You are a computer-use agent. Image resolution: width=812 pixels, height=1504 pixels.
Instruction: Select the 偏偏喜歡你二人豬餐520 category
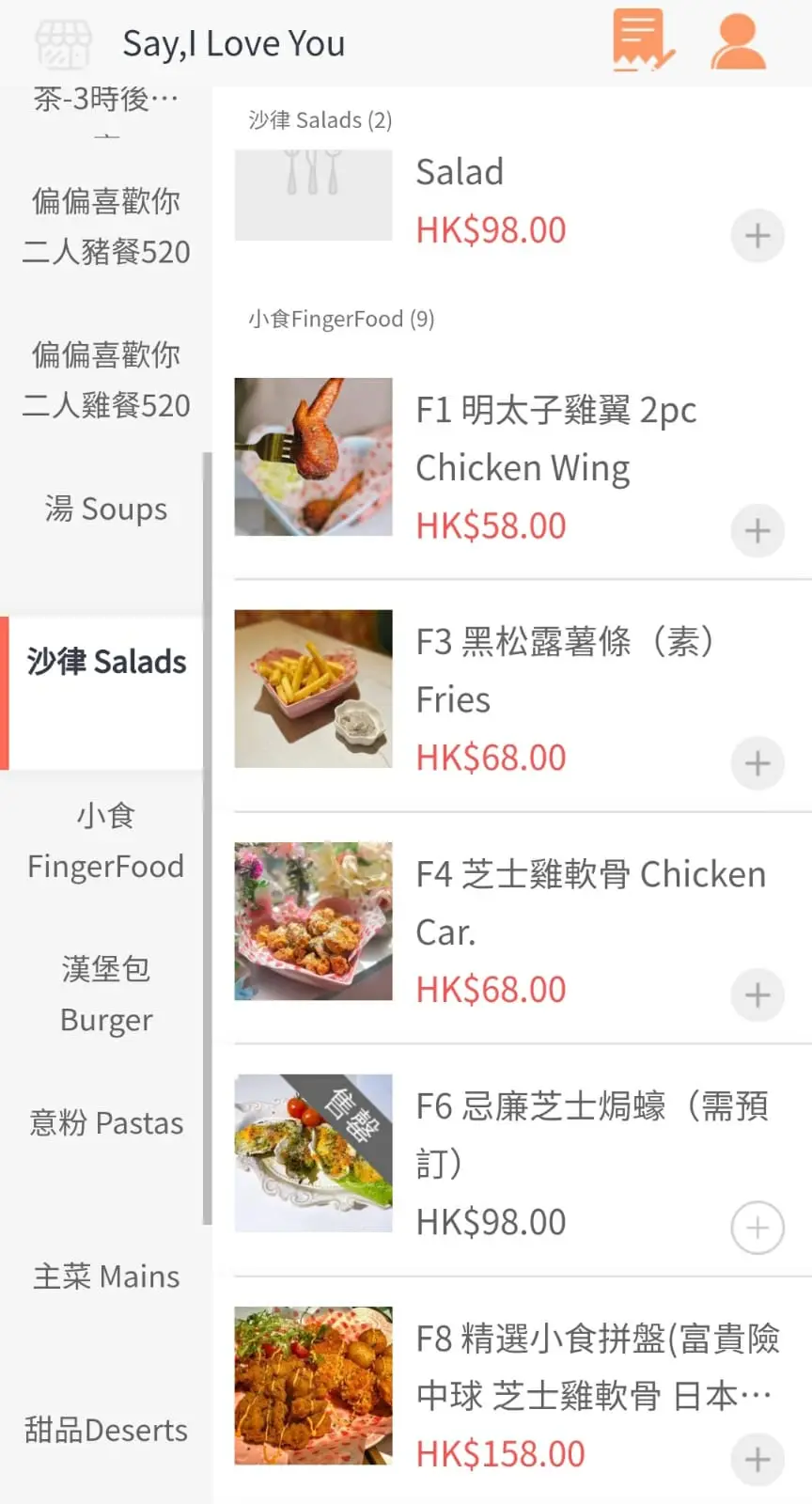pos(105,227)
